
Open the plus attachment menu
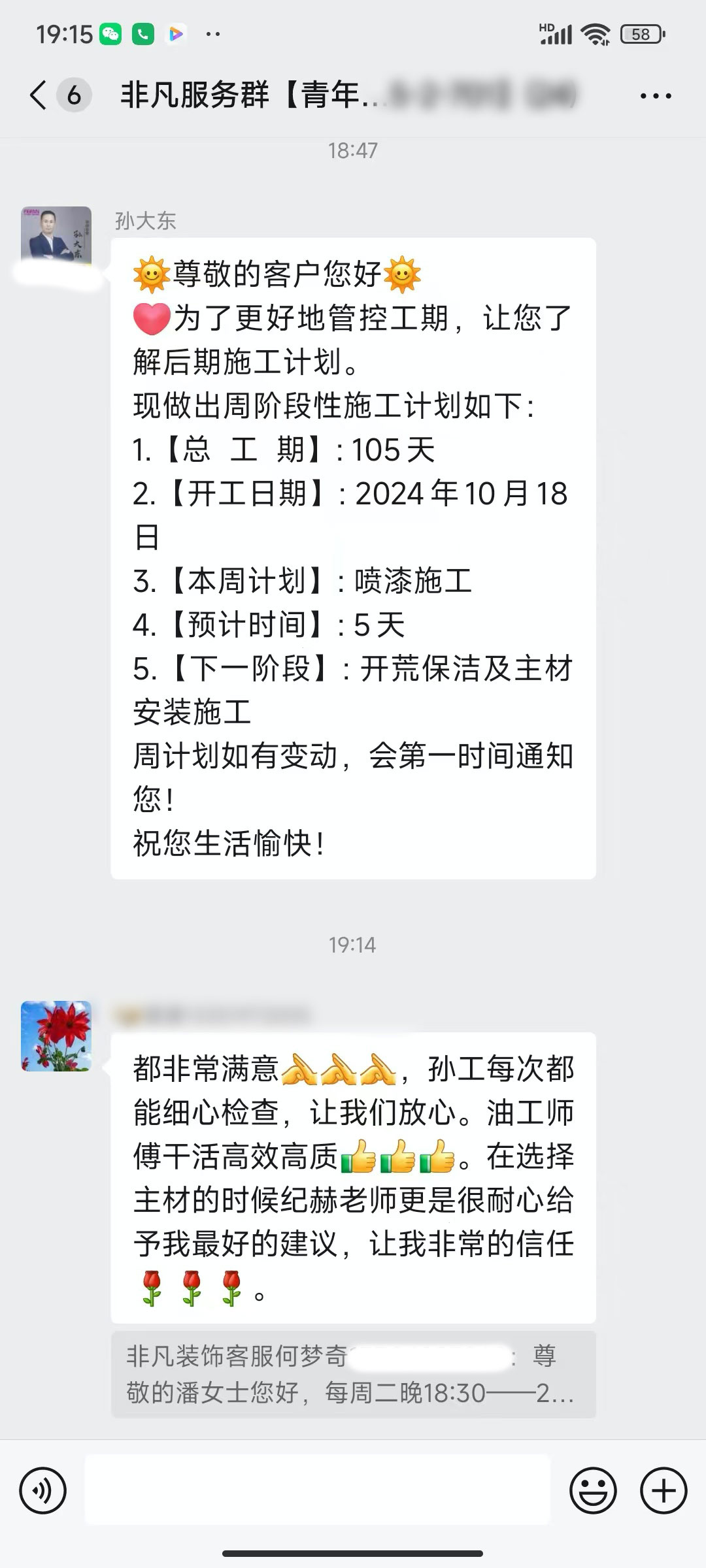coord(664,1491)
